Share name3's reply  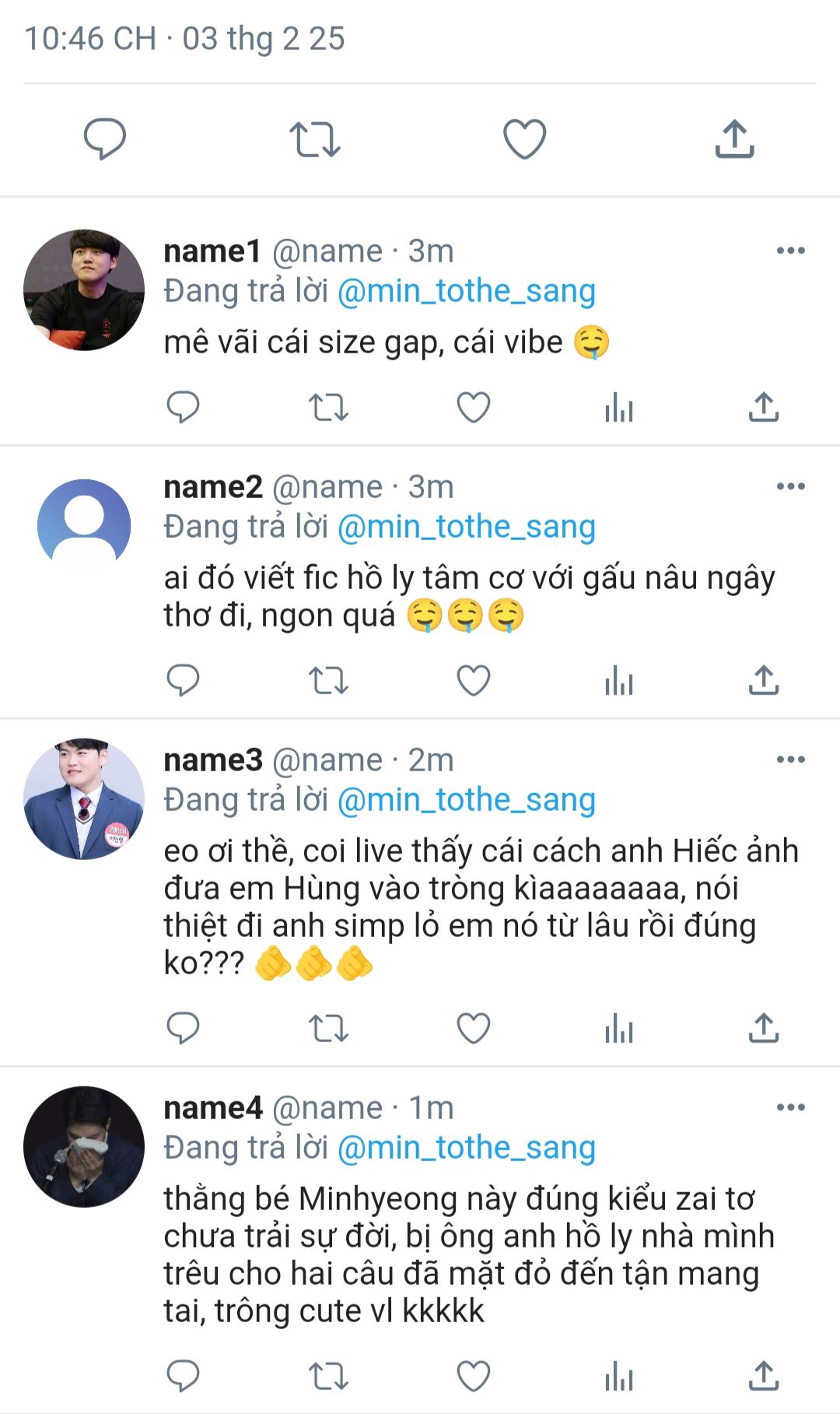click(x=764, y=1028)
